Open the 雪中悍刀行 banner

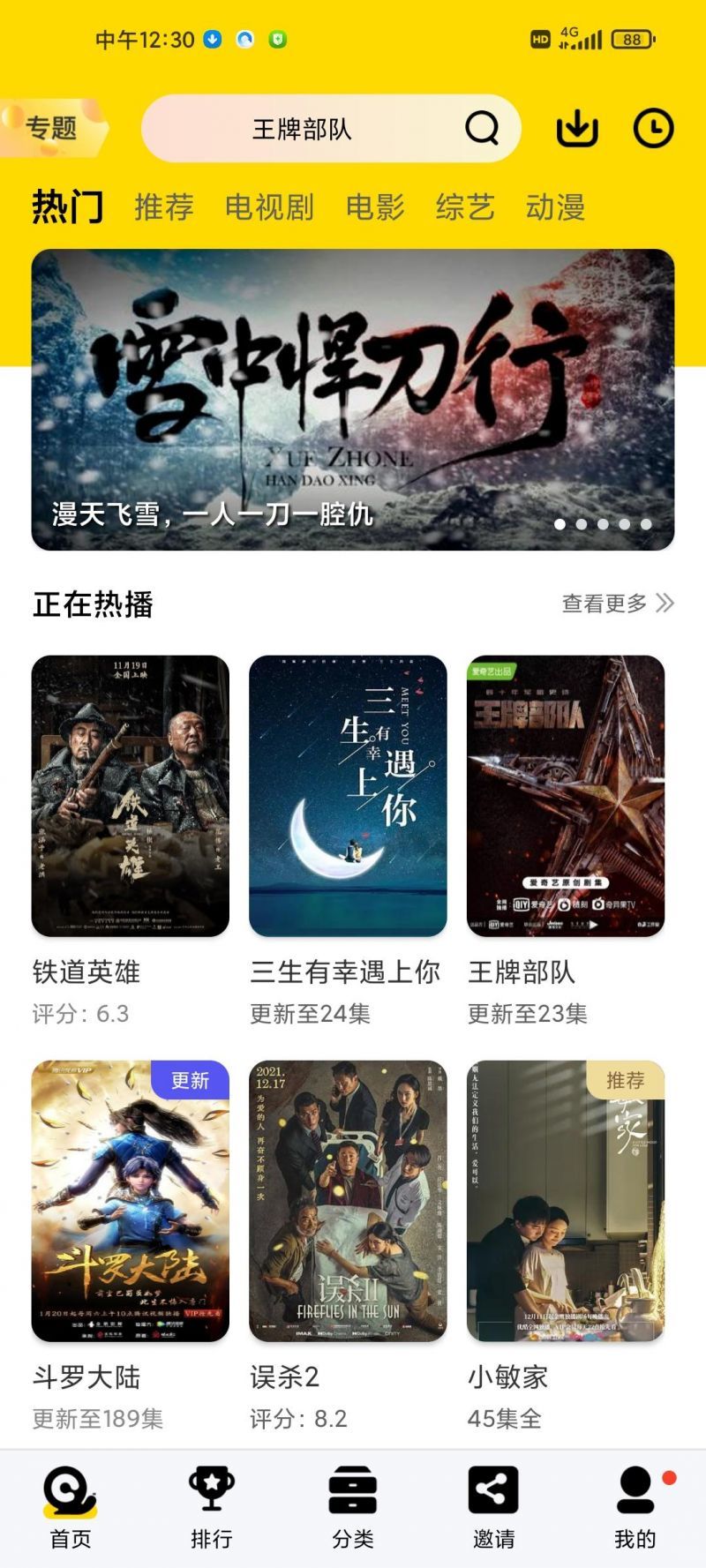[x=353, y=397]
